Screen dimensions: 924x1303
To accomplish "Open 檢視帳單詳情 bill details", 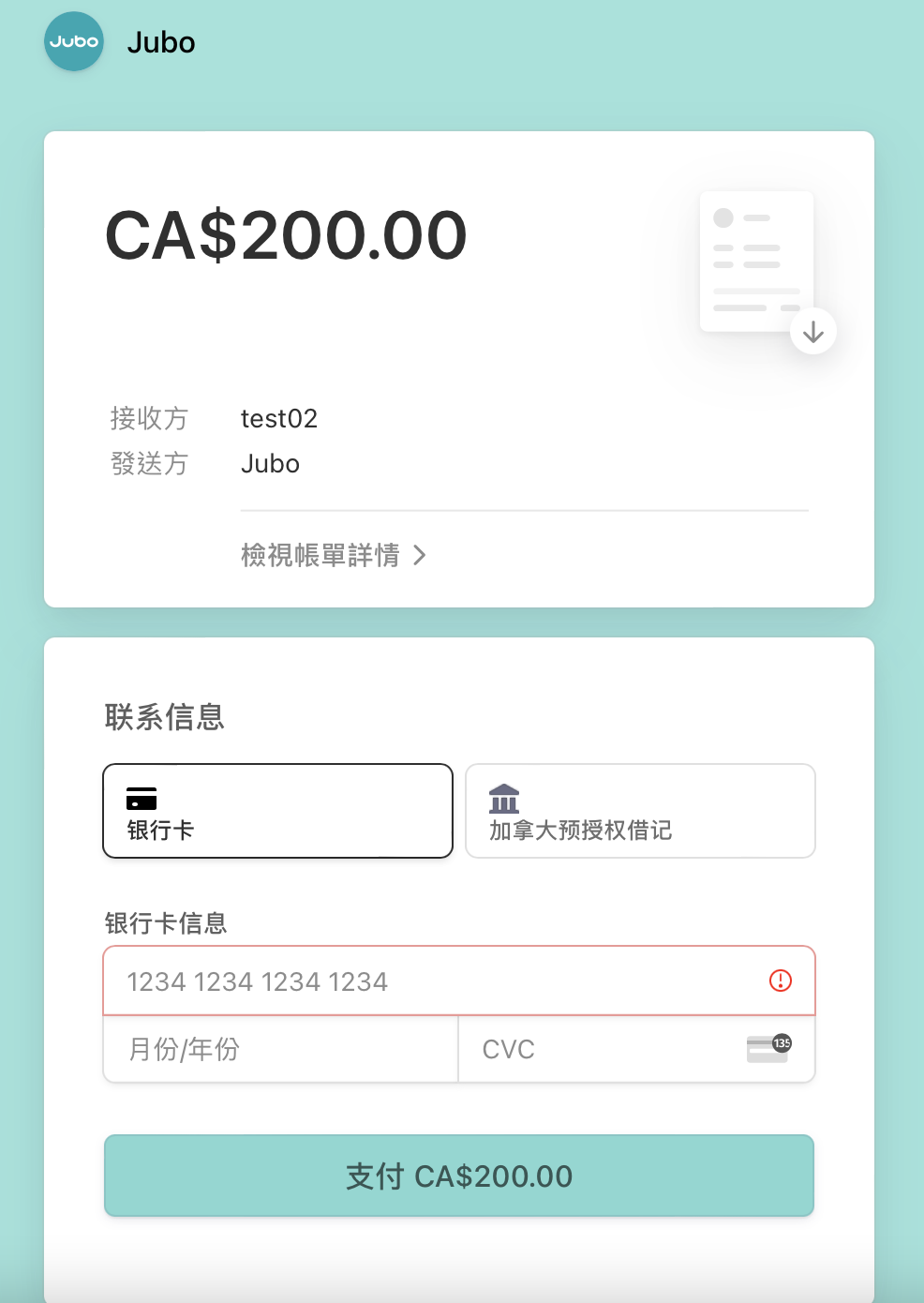I will pyautogui.click(x=333, y=555).
